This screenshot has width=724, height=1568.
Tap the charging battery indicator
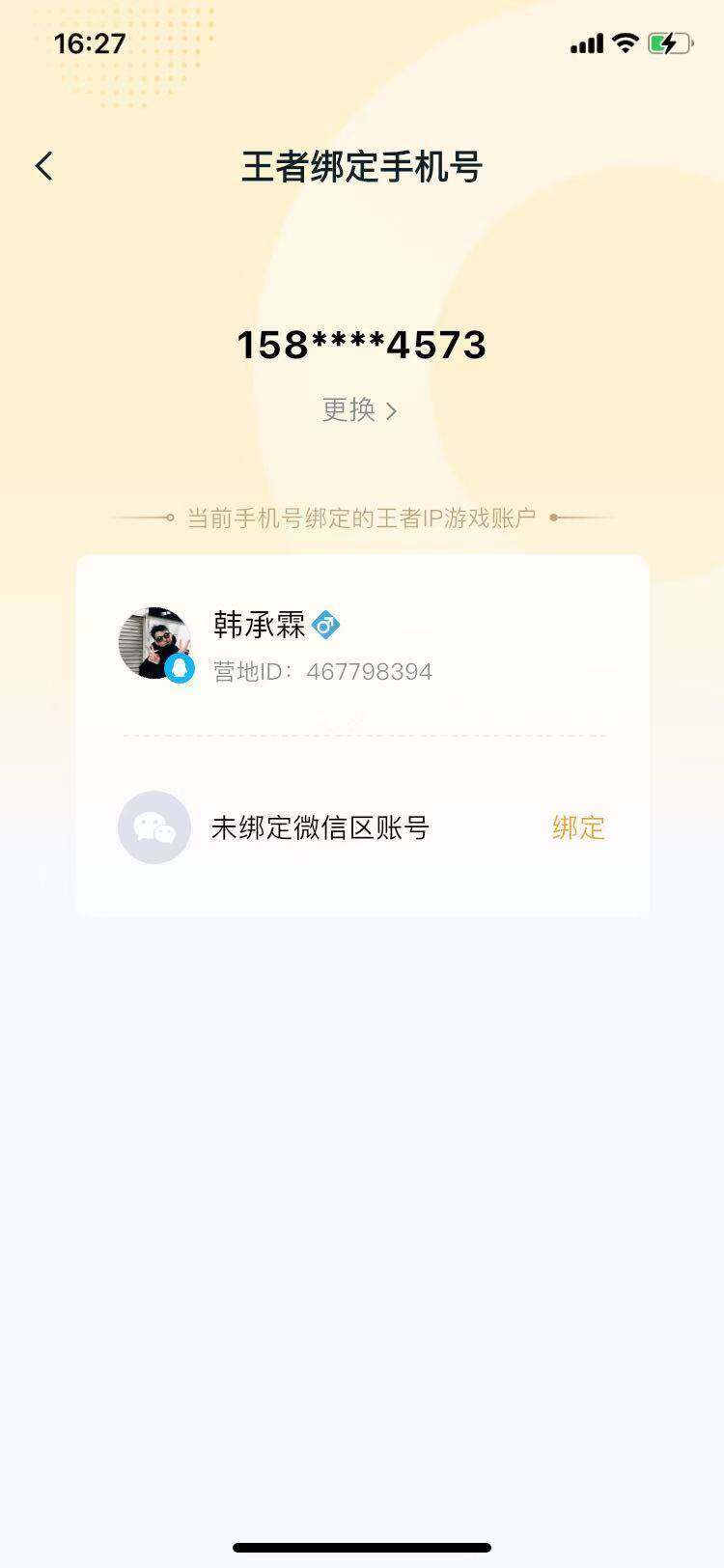(x=672, y=43)
